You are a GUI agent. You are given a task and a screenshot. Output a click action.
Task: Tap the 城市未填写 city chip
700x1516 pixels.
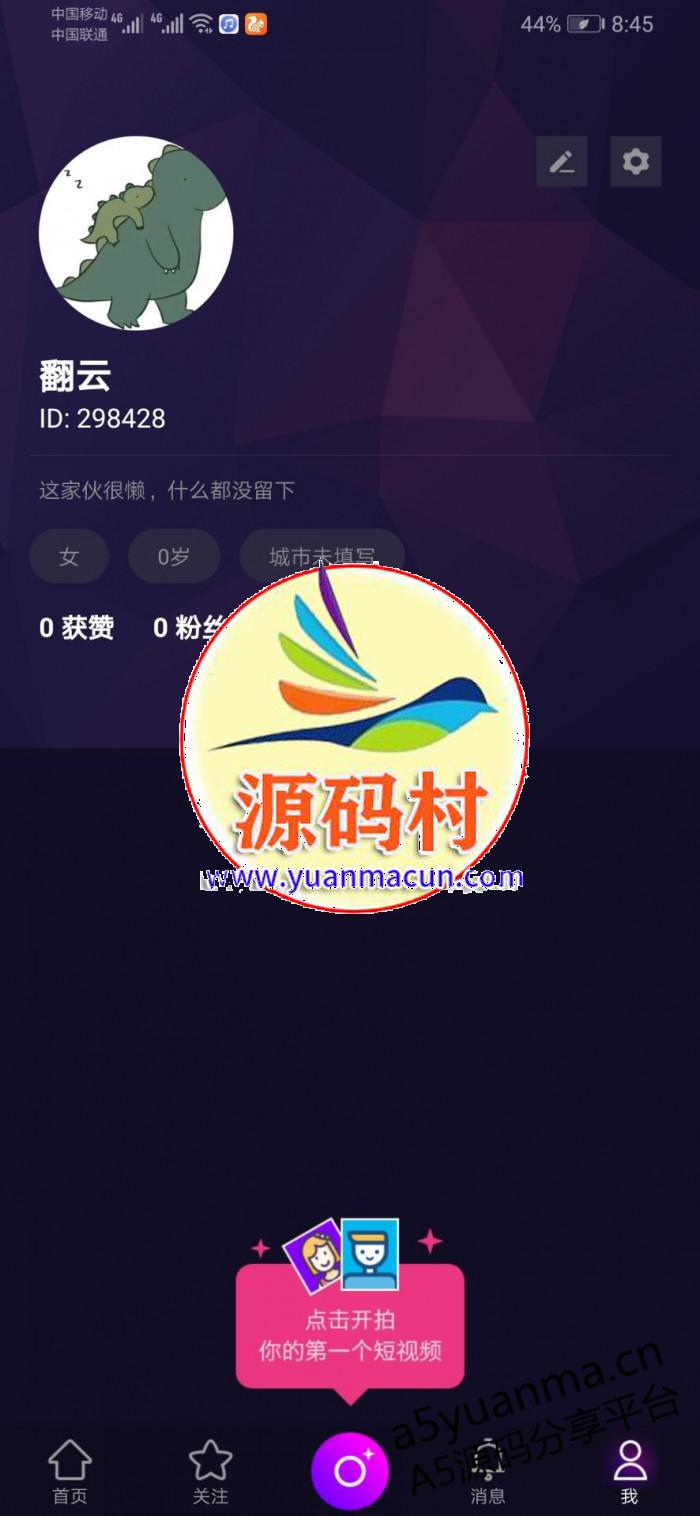click(x=322, y=556)
